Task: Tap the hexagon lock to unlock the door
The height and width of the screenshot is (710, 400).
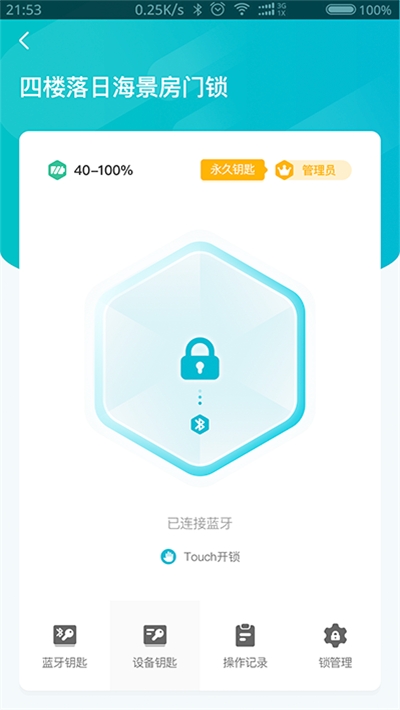Action: [200, 359]
